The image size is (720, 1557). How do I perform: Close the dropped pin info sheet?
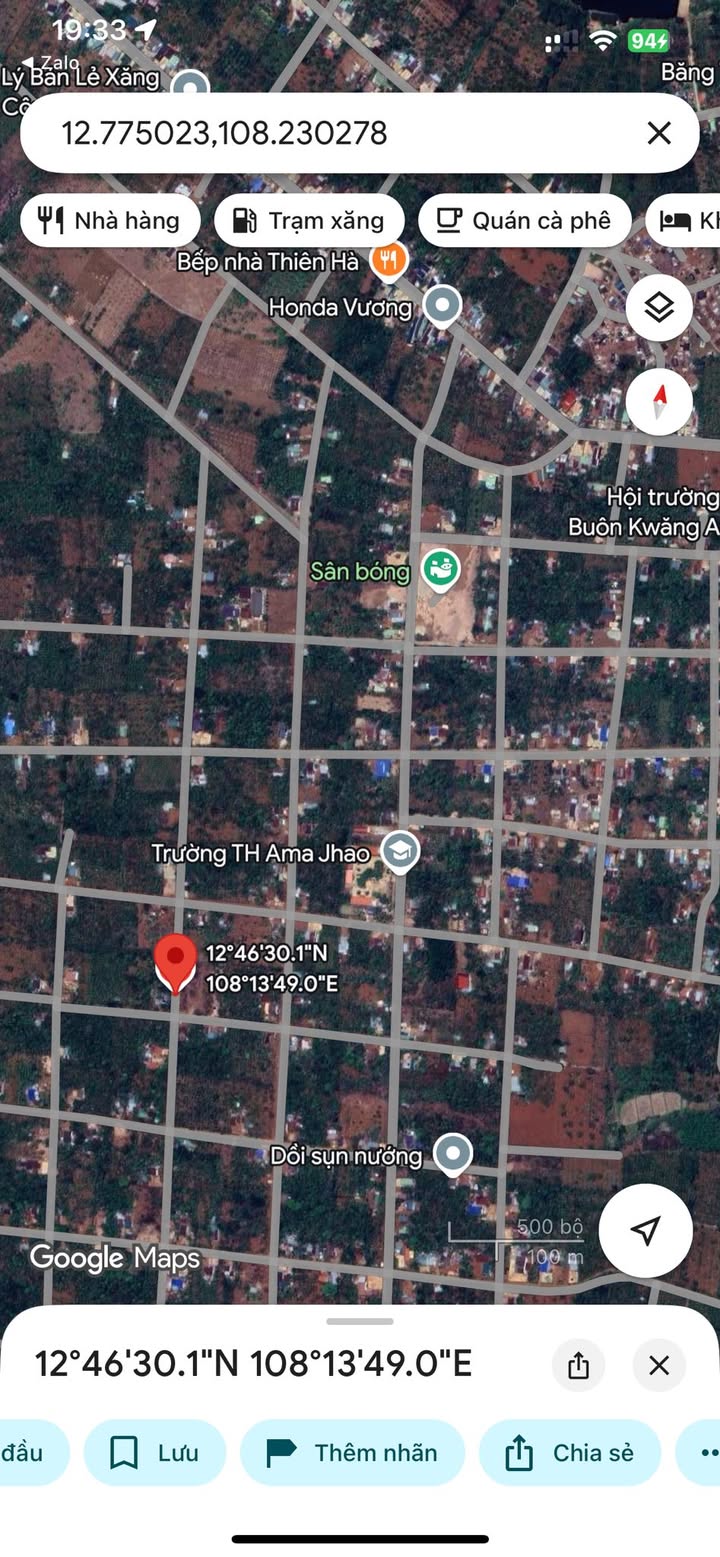coord(659,1365)
